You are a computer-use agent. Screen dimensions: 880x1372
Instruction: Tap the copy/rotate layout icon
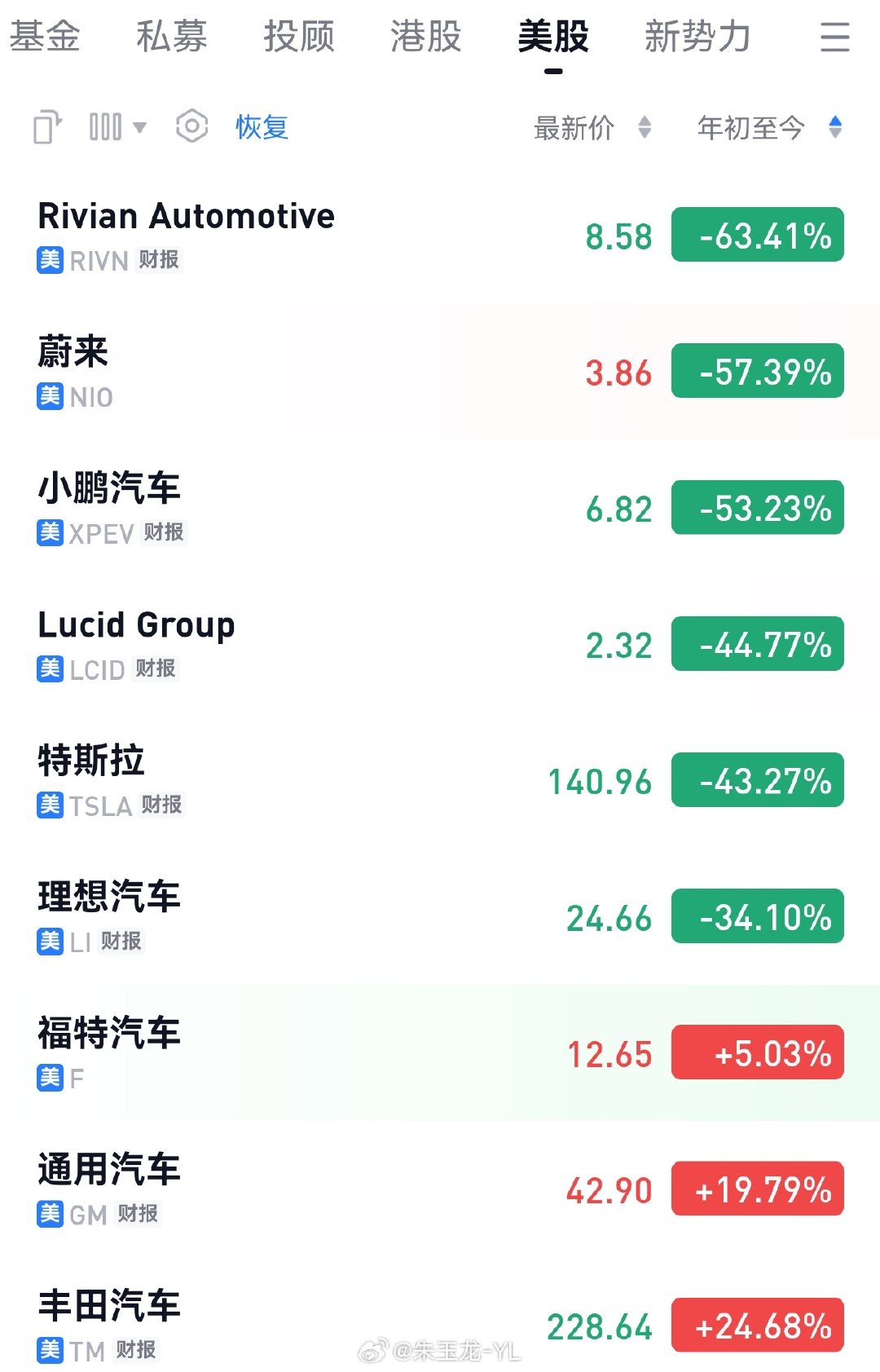click(x=47, y=127)
